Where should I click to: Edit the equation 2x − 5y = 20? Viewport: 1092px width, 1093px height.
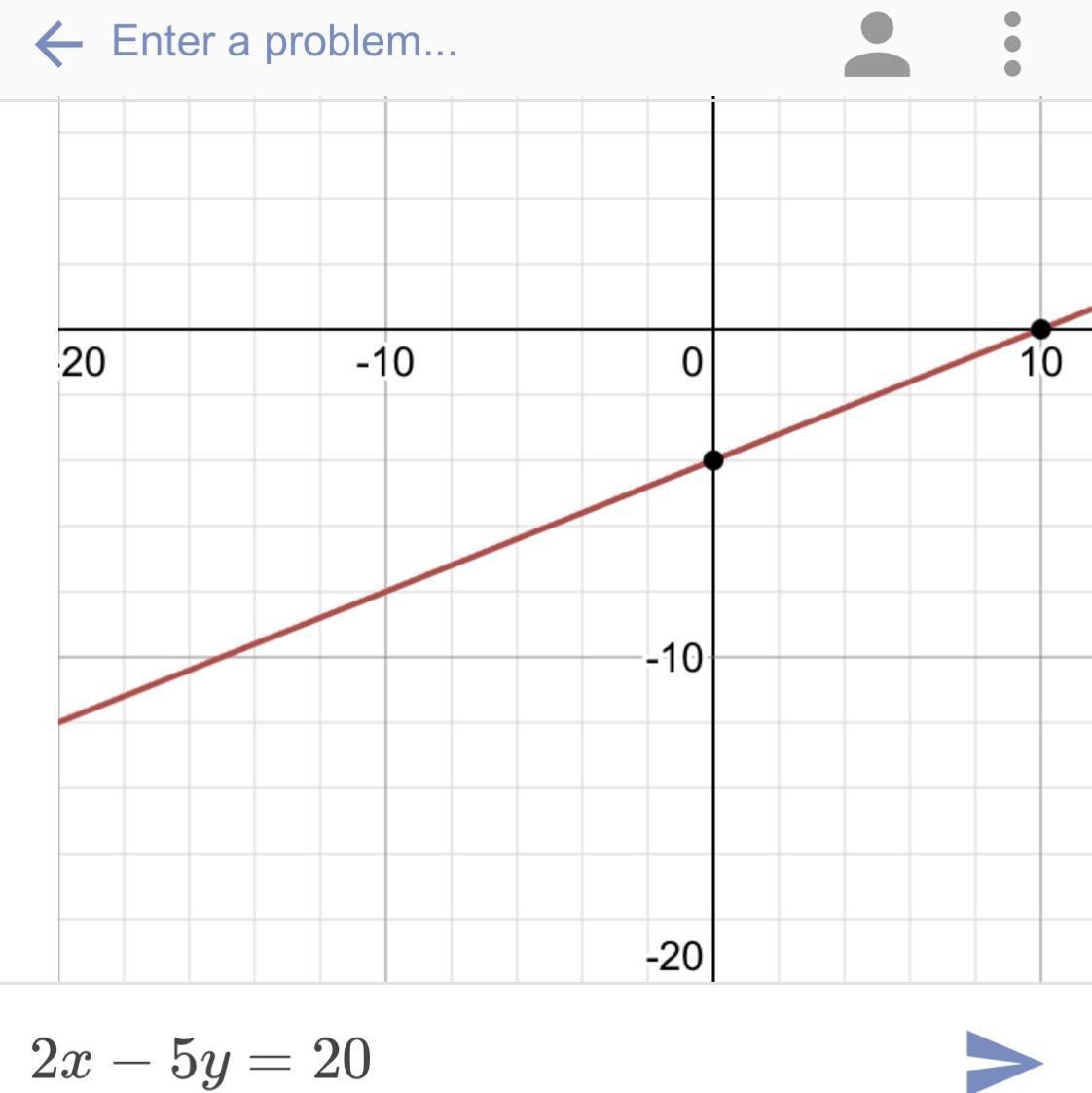click(201, 1059)
